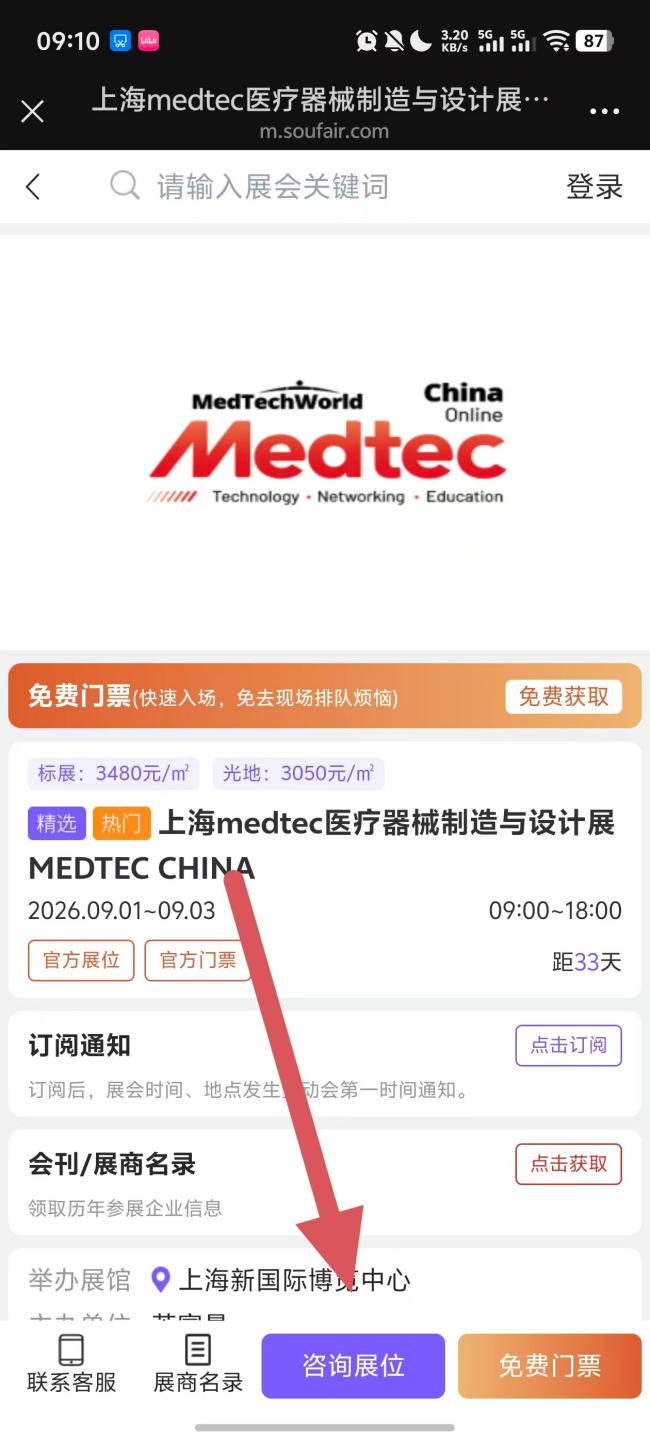Go back using the left arrow
The width and height of the screenshot is (650, 1444).
click(x=33, y=187)
